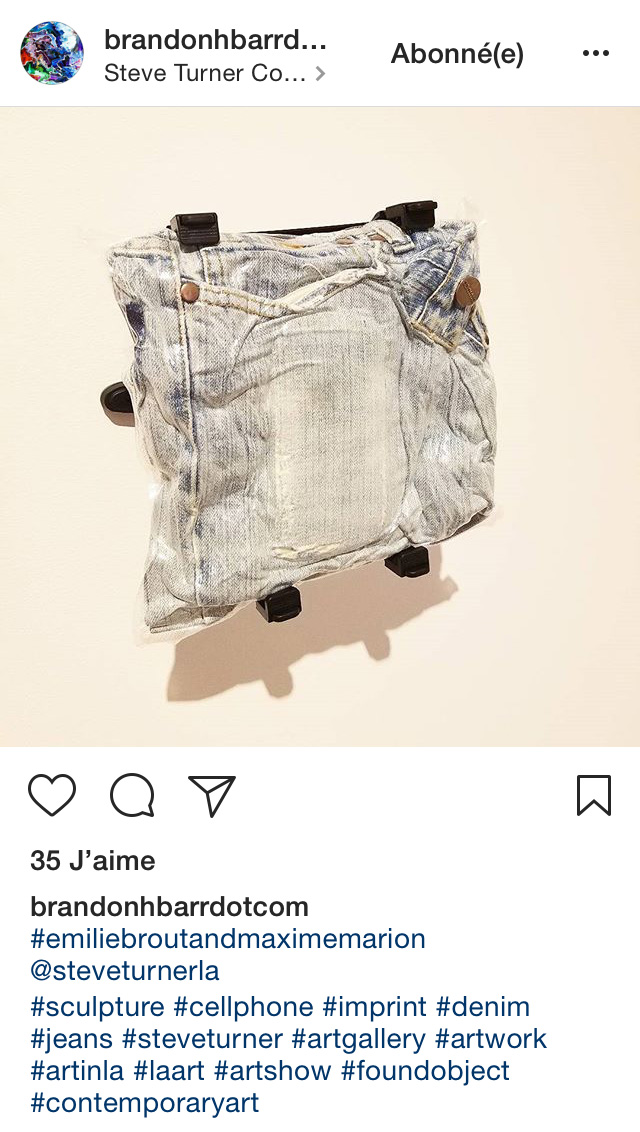View the 35 J'aime likes list
This screenshot has width=640, height=1132.
pos(93,860)
